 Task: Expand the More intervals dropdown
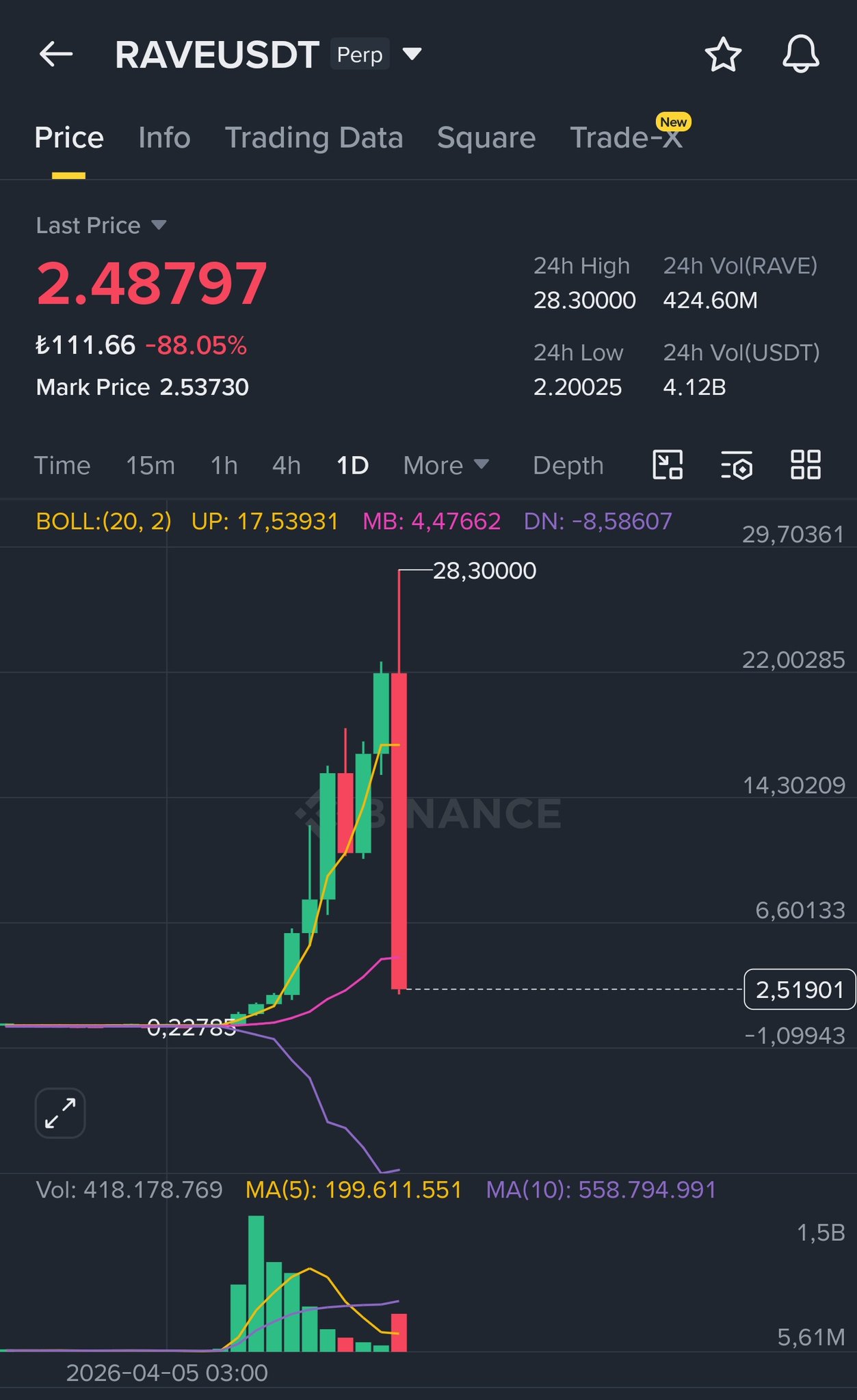[446, 466]
